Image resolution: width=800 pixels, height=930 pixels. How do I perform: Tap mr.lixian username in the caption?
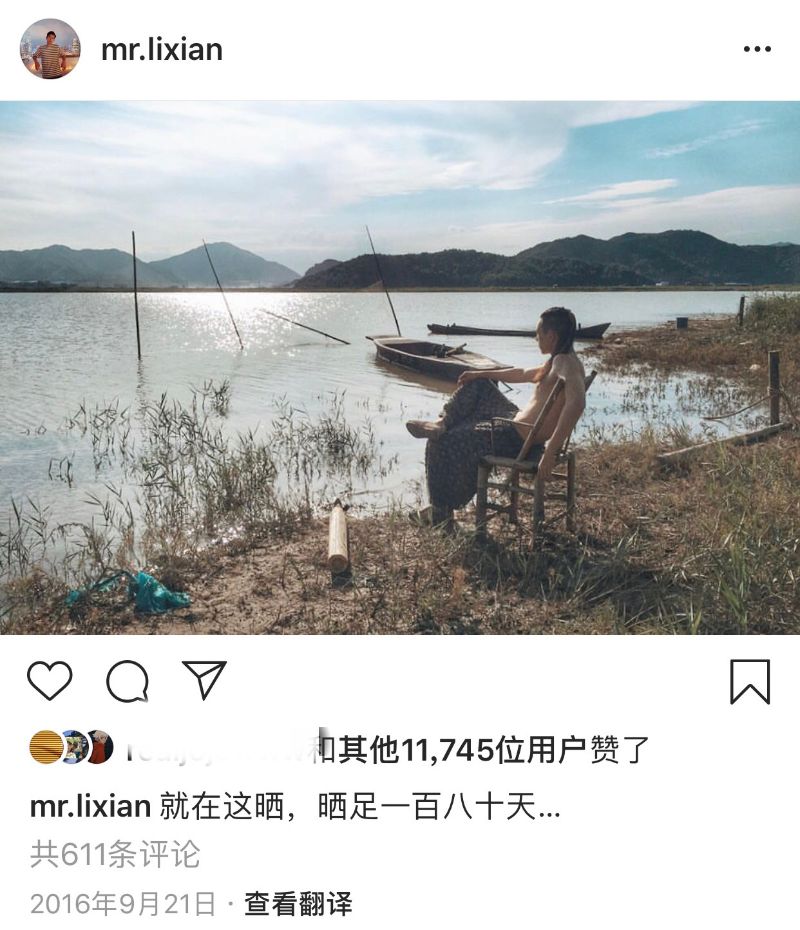pos(90,806)
